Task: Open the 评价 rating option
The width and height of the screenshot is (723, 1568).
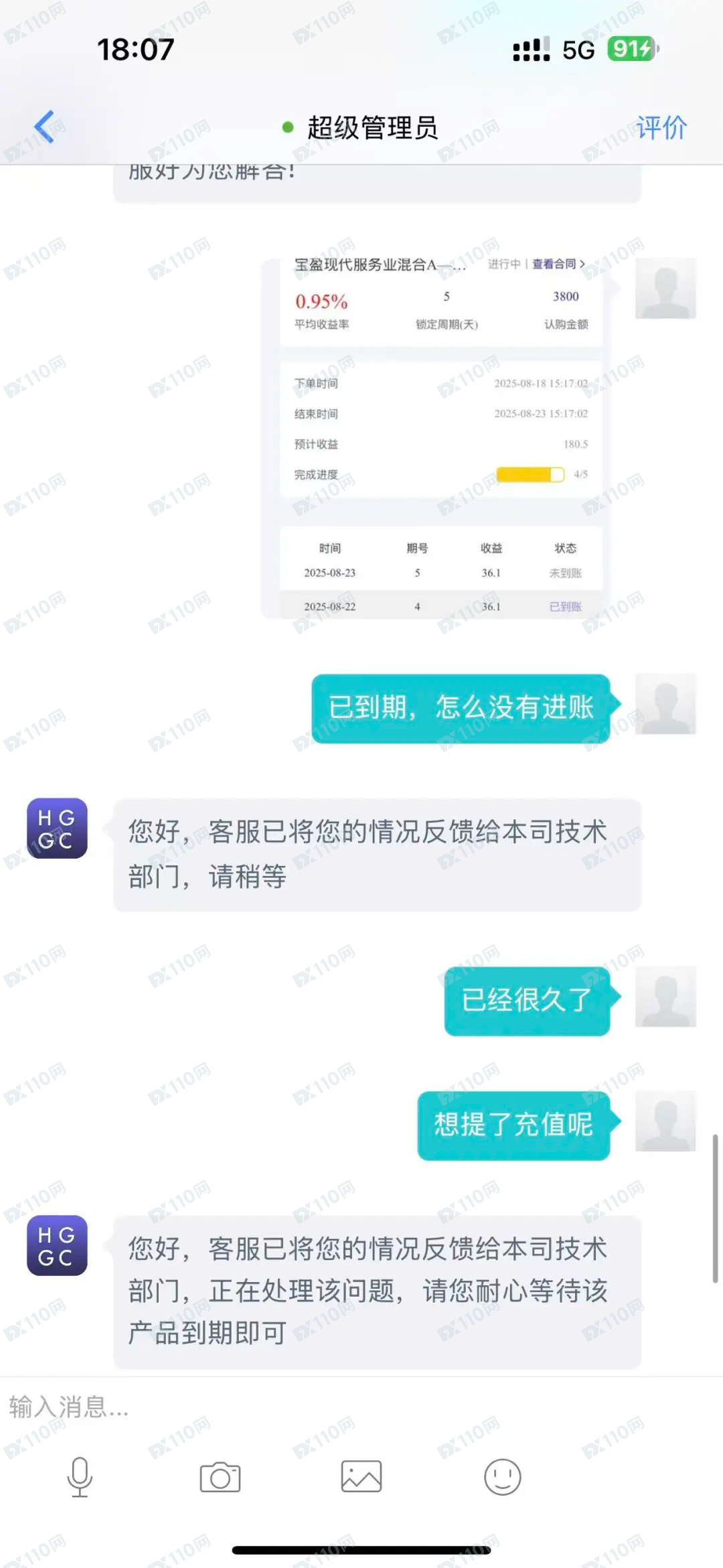Action: point(661,127)
